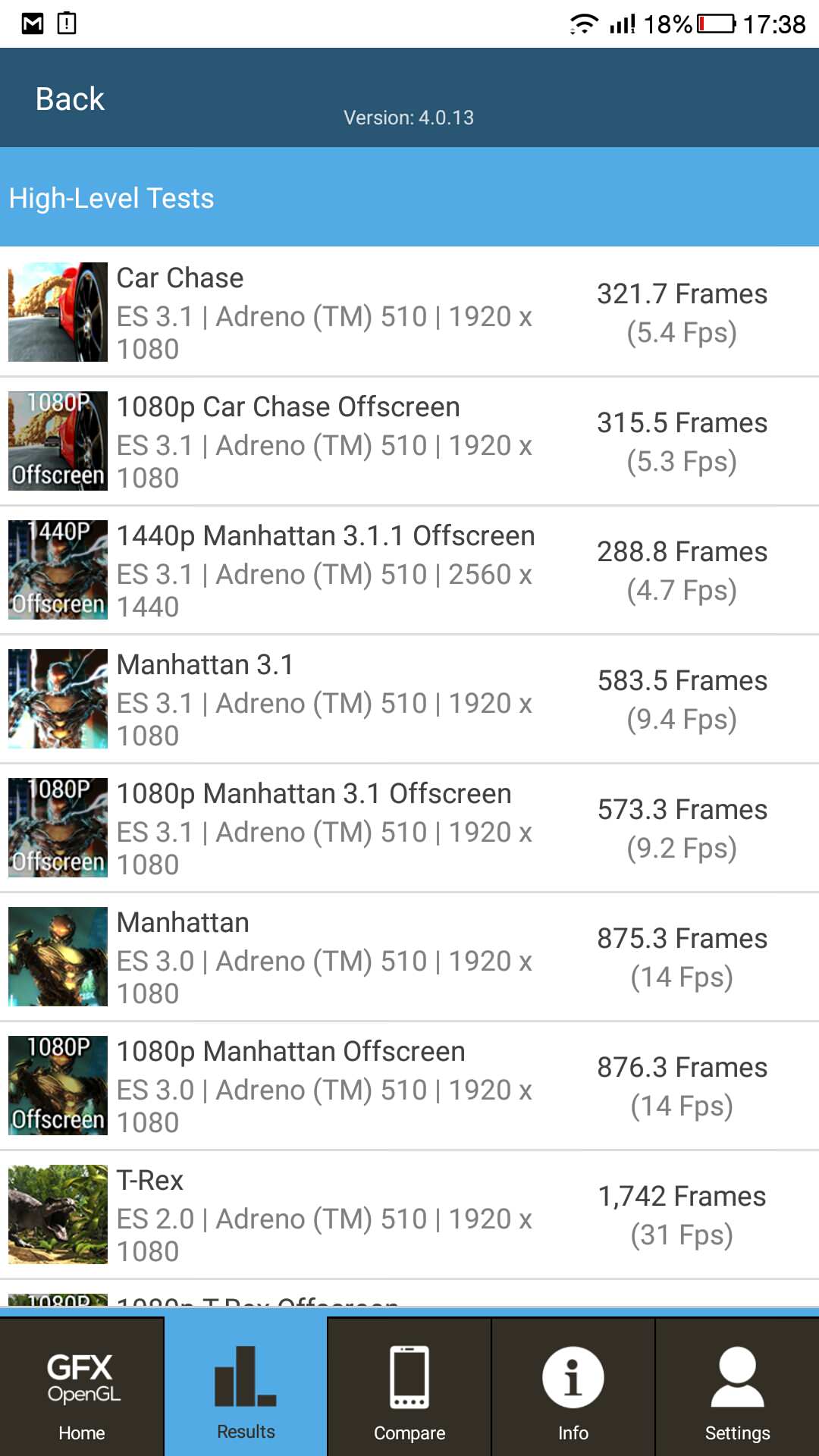The width and height of the screenshot is (819, 1456).
Task: Switch to the Compare tab
Action: 409,1386
